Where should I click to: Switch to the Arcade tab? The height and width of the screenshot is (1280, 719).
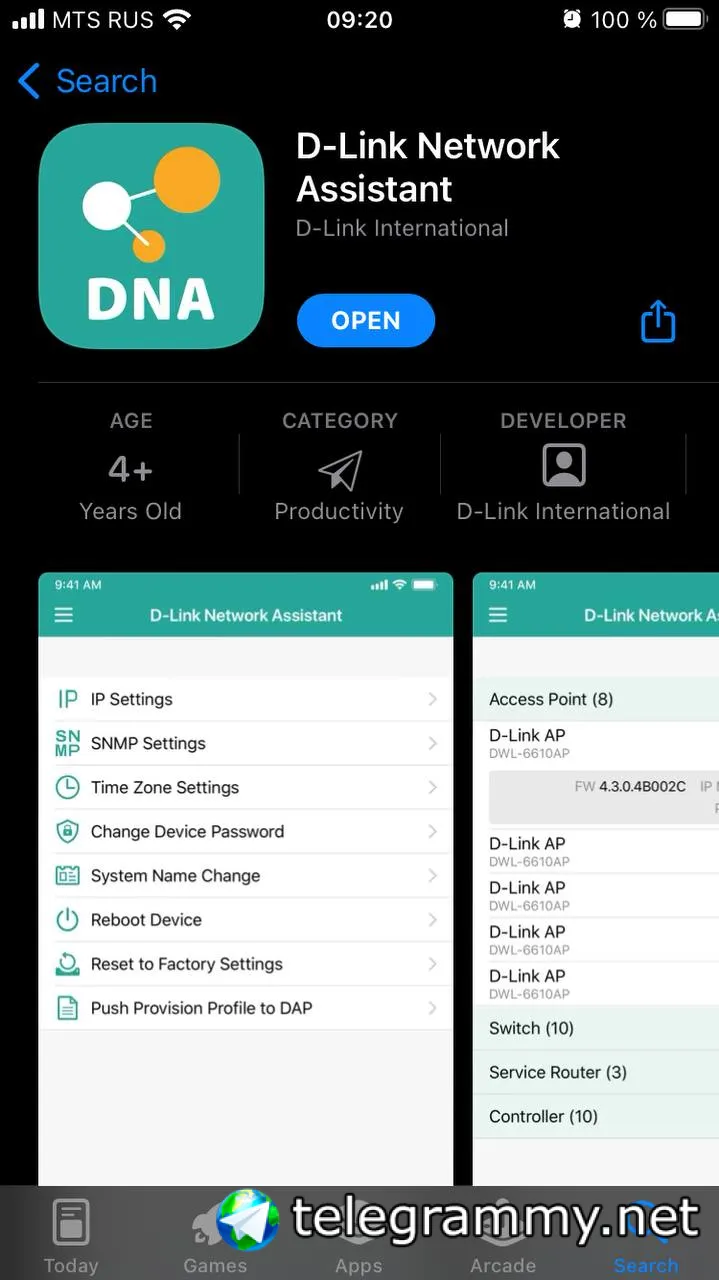[x=503, y=1236]
